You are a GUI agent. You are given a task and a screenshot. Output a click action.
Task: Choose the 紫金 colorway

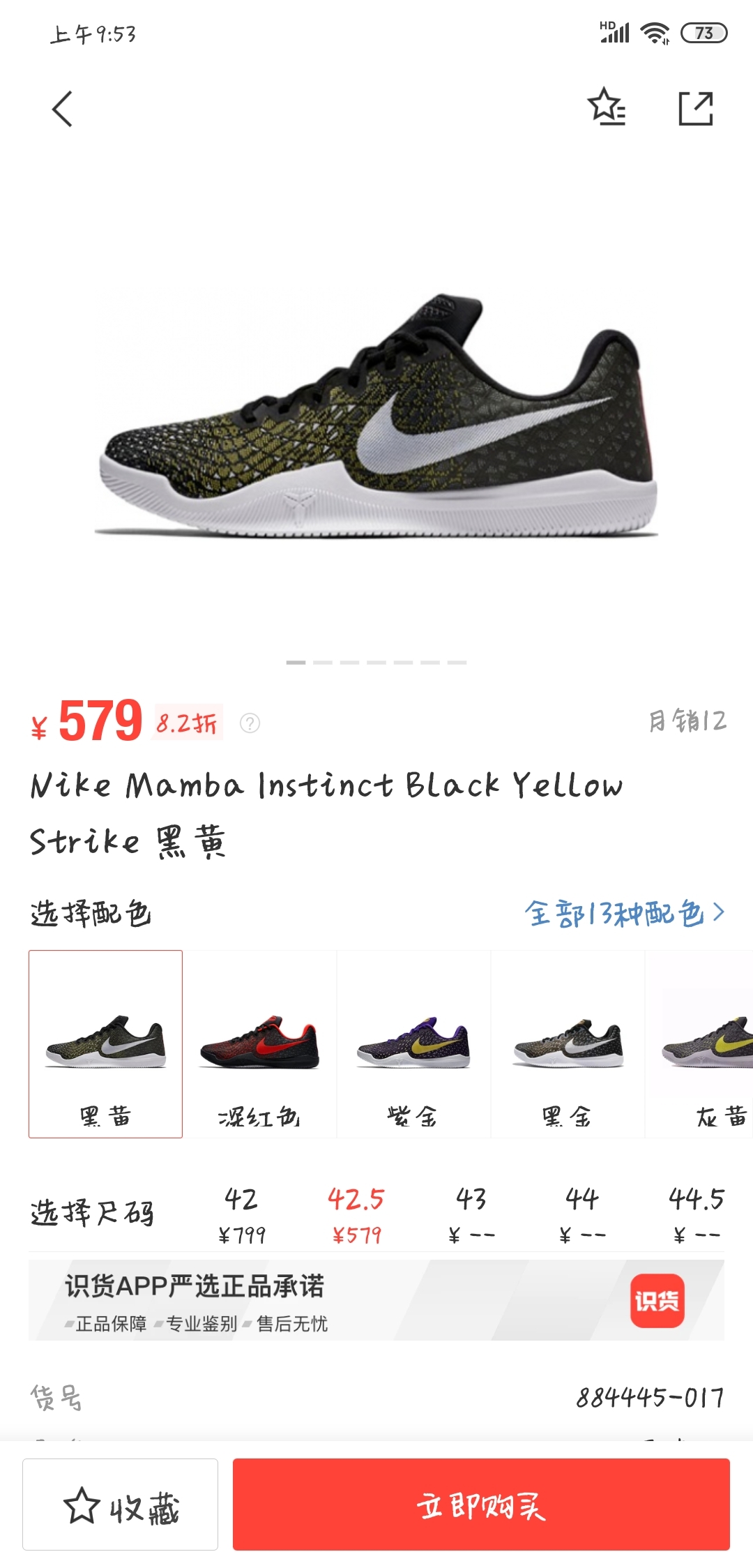point(413,1043)
